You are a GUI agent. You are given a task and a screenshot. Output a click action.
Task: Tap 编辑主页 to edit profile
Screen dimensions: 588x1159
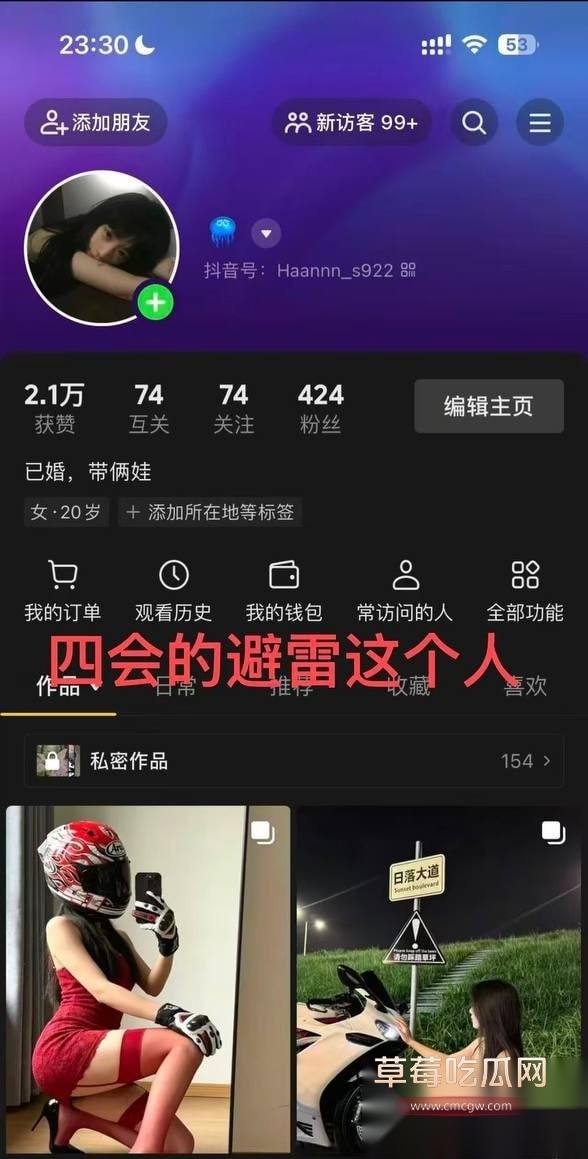tap(489, 407)
